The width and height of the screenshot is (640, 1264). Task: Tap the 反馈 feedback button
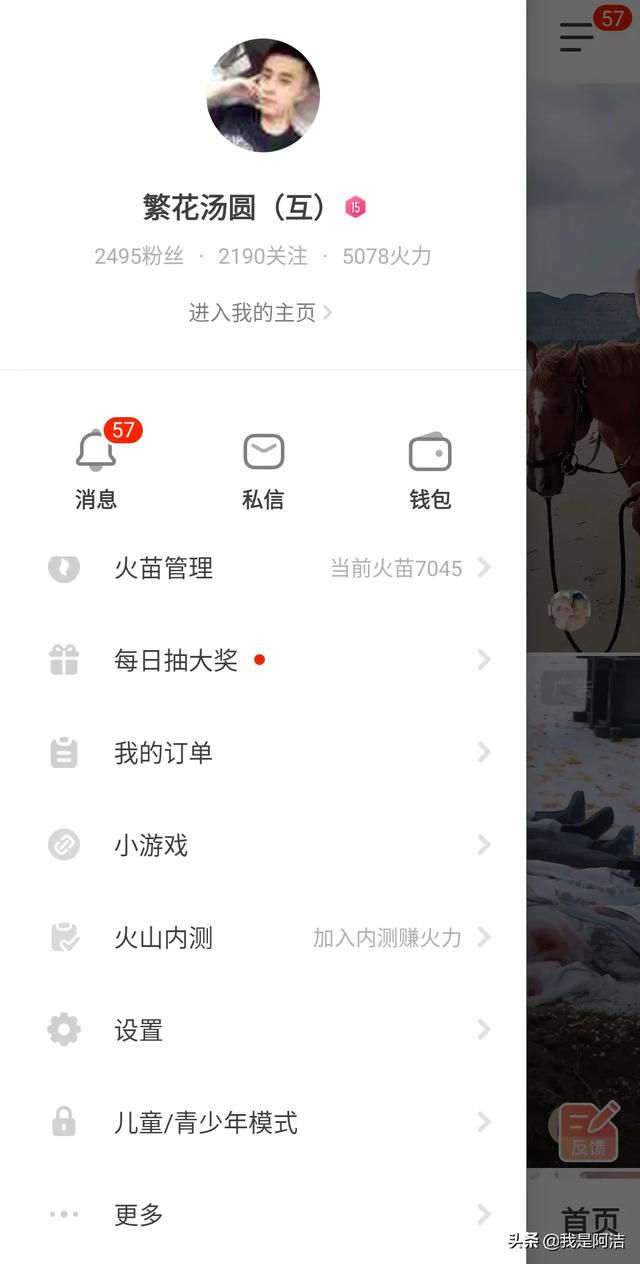(x=588, y=1132)
